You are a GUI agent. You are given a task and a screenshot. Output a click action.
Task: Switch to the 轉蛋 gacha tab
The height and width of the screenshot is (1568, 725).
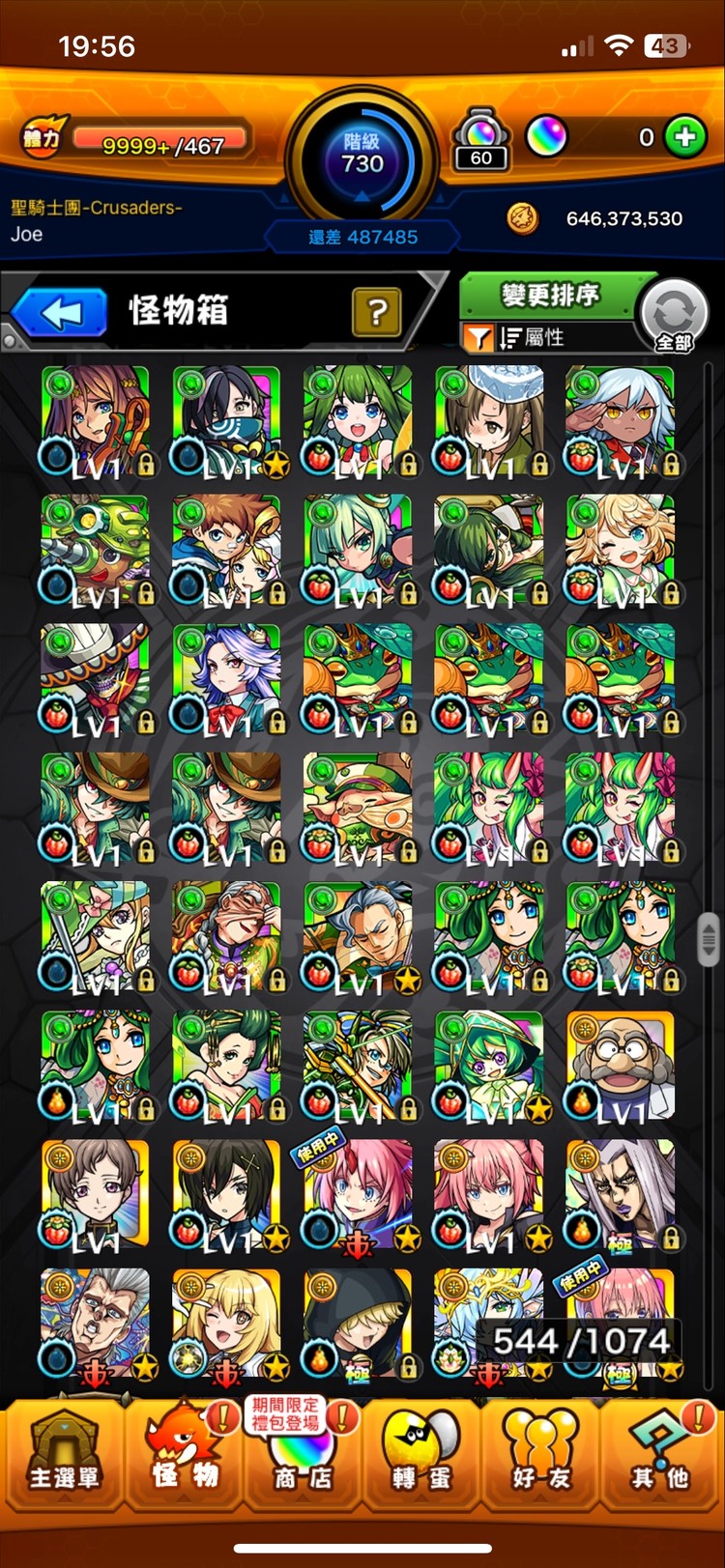pyautogui.click(x=421, y=1455)
